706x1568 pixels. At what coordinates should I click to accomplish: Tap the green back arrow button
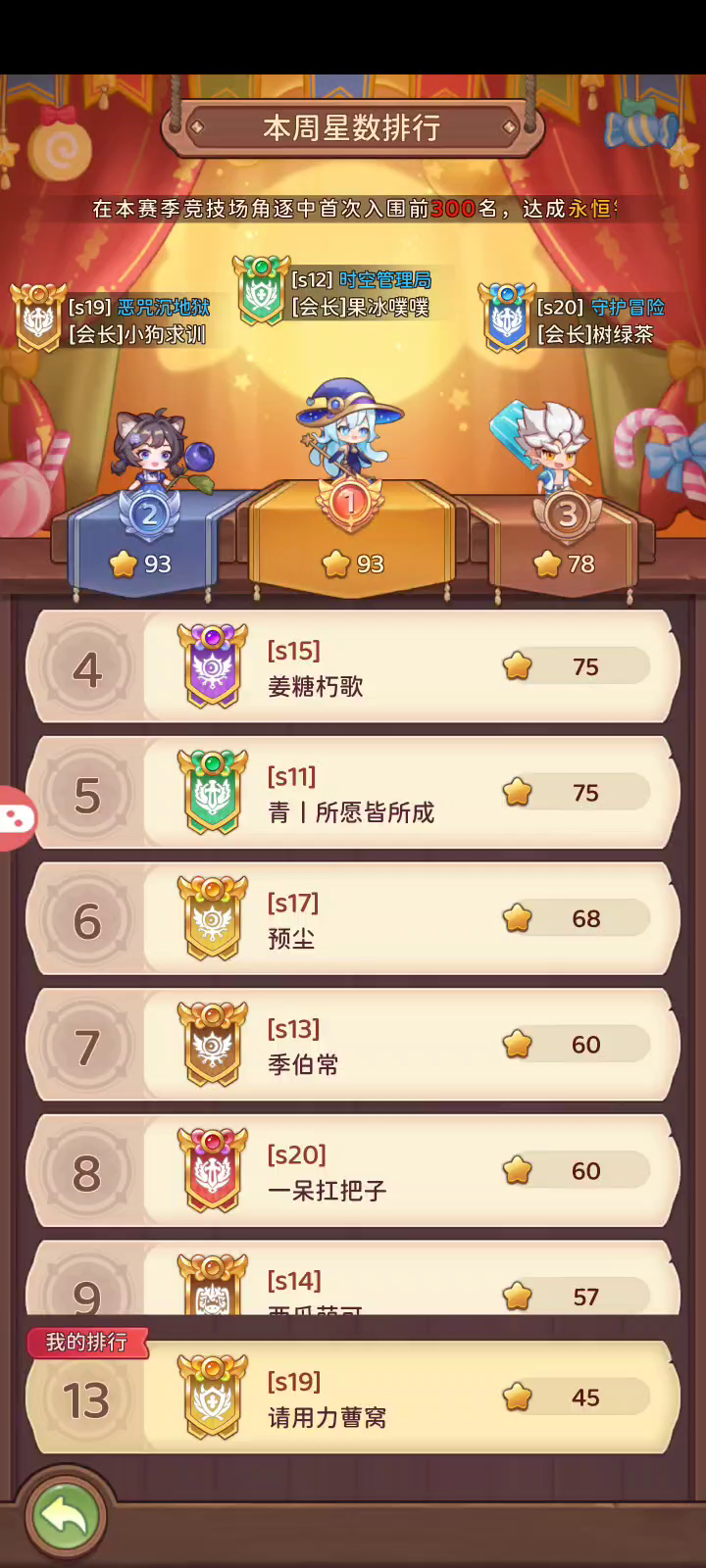65,1516
